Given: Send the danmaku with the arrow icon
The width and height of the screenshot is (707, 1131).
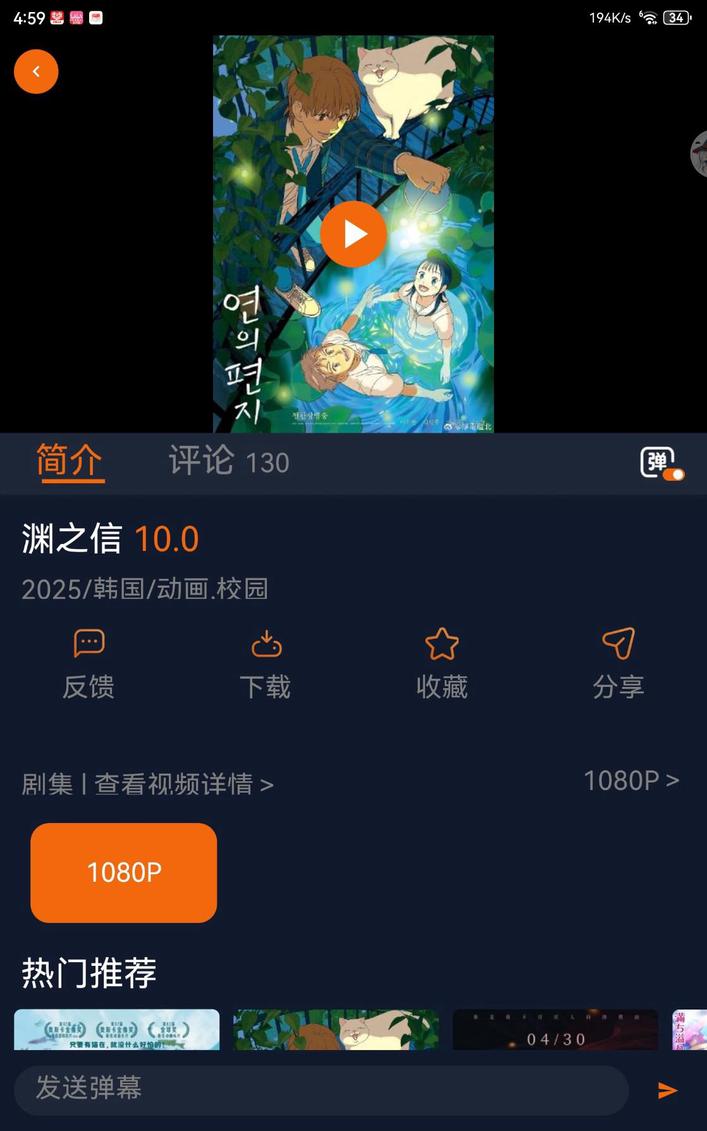Looking at the screenshot, I should (x=667, y=1090).
